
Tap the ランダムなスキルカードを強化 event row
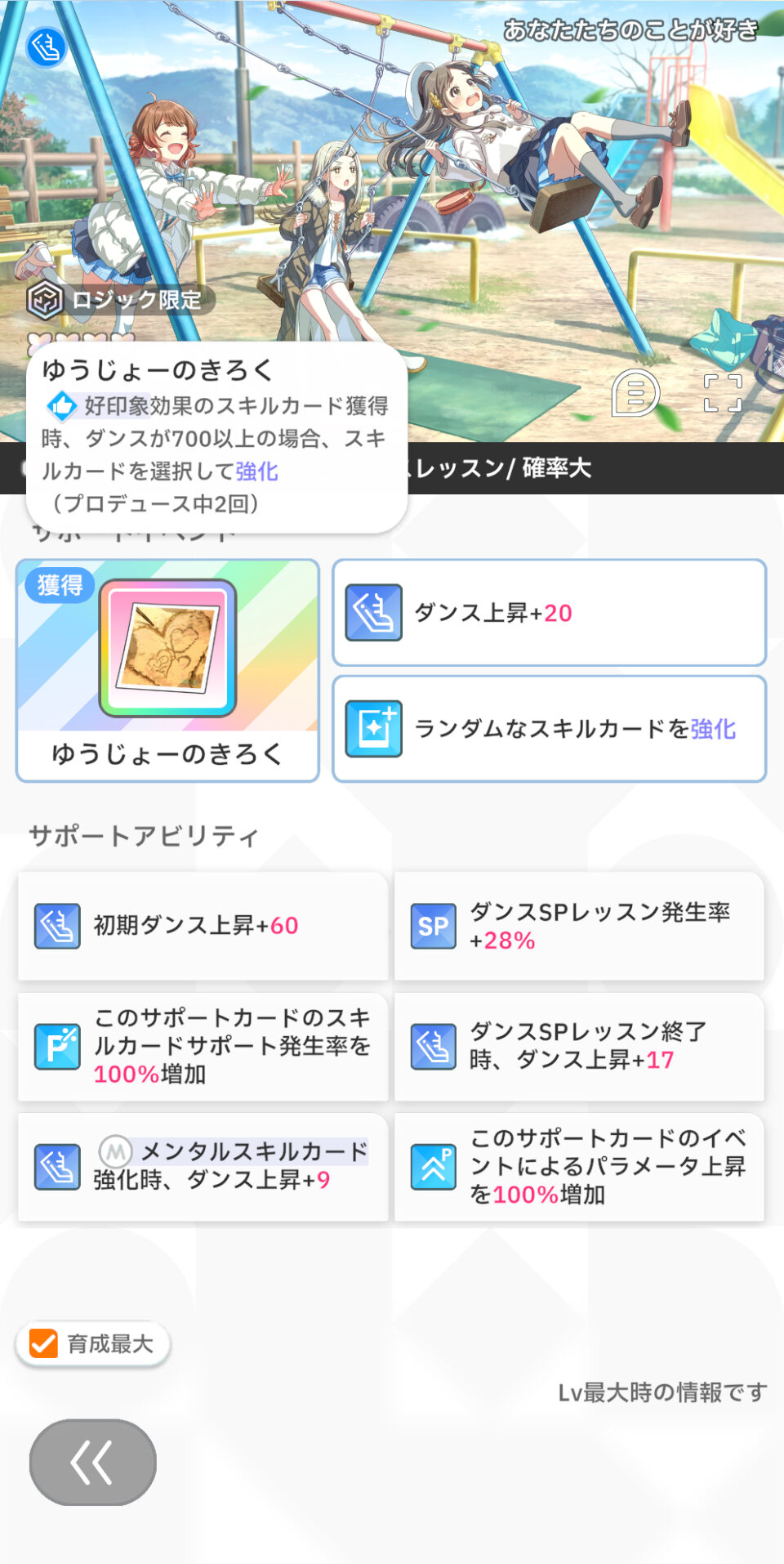[x=549, y=729]
